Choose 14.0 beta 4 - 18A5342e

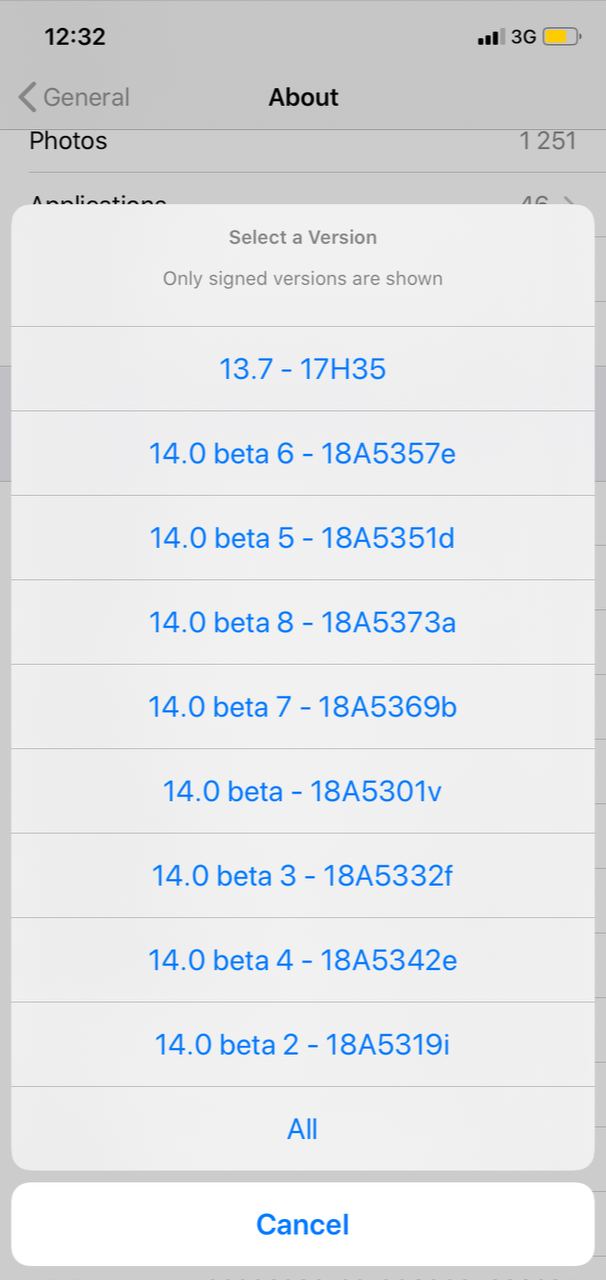tap(303, 960)
